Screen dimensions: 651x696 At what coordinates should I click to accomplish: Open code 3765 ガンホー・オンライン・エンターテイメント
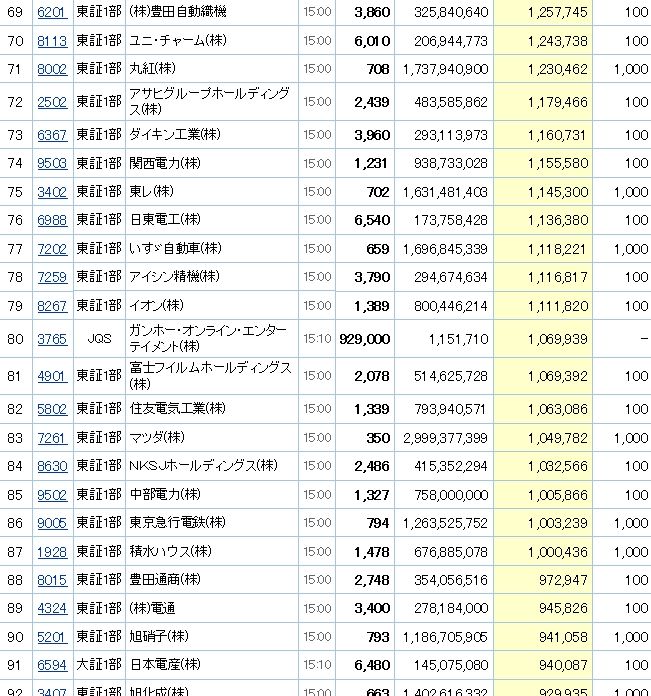(x=52, y=339)
